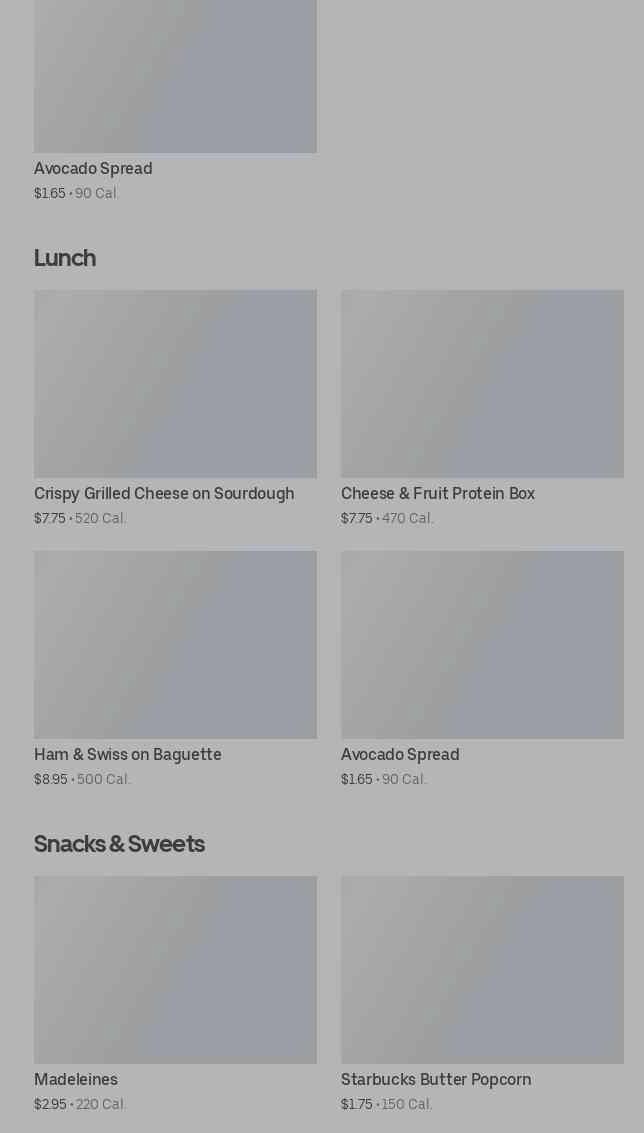Choose Avocado Spread in the Lunch section

click(482, 646)
